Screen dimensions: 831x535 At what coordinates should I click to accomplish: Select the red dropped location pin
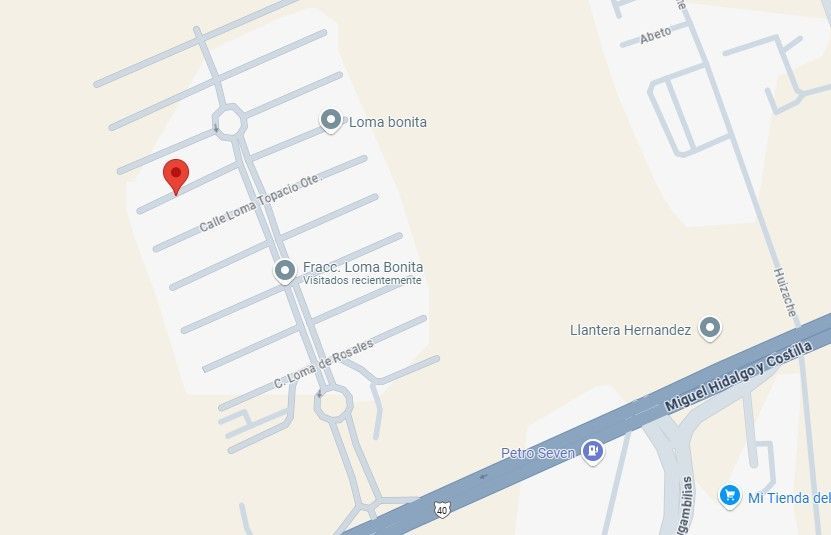pyautogui.click(x=176, y=177)
